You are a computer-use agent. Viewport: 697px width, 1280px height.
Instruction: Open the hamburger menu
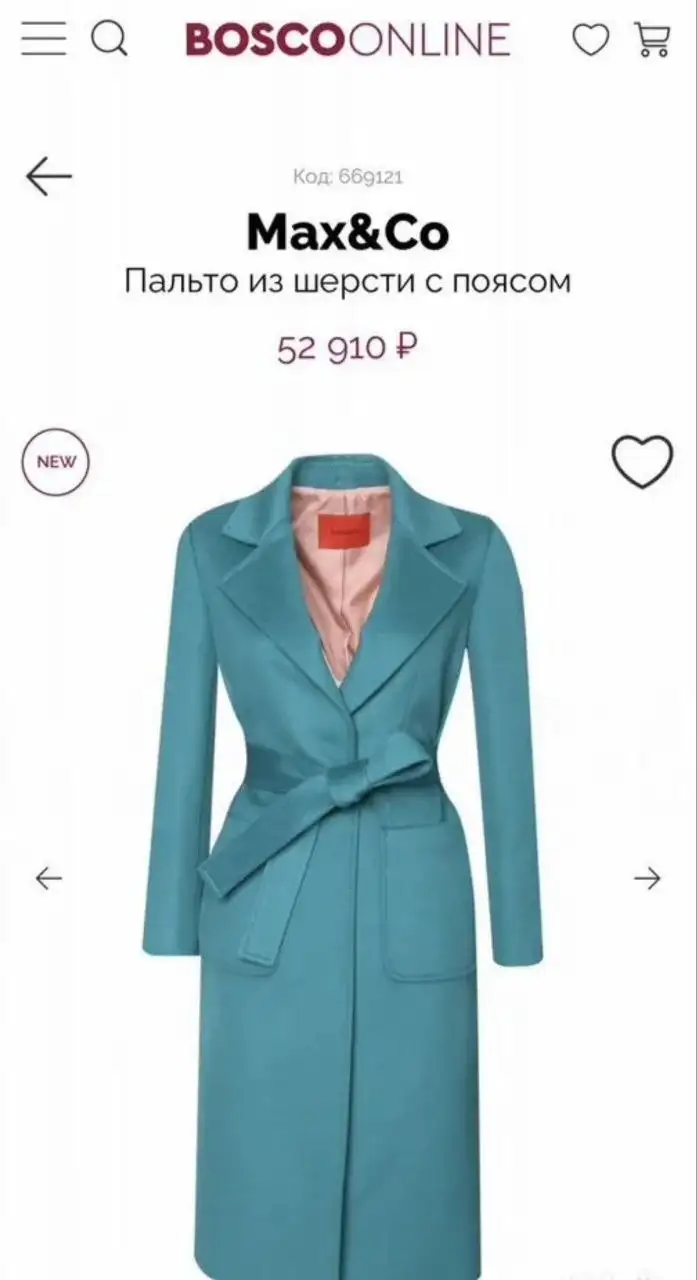[44, 39]
